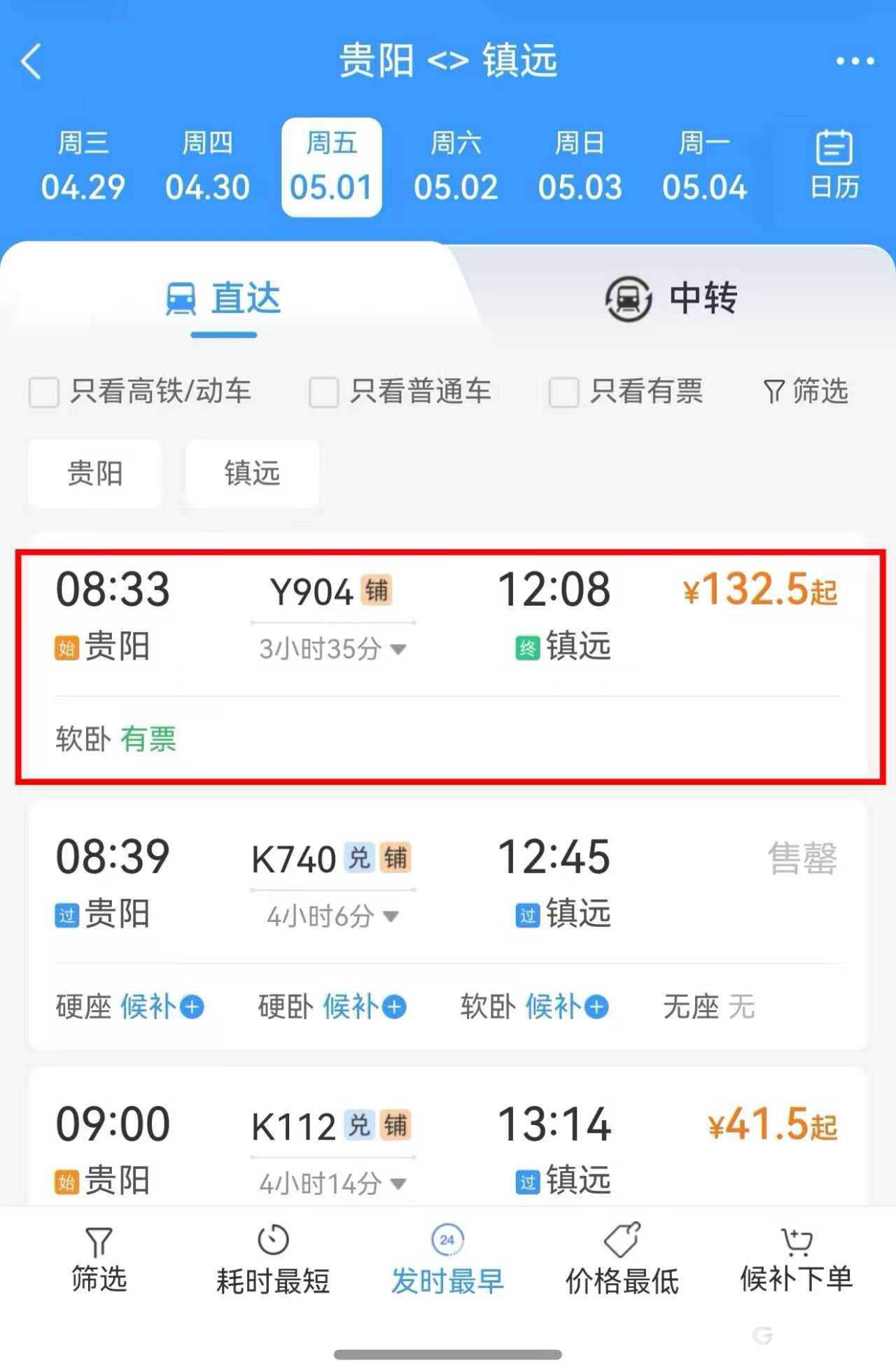Sort by 耗时最短 shortest duration
Screen dimensions: 896x1372
(x=273, y=1261)
